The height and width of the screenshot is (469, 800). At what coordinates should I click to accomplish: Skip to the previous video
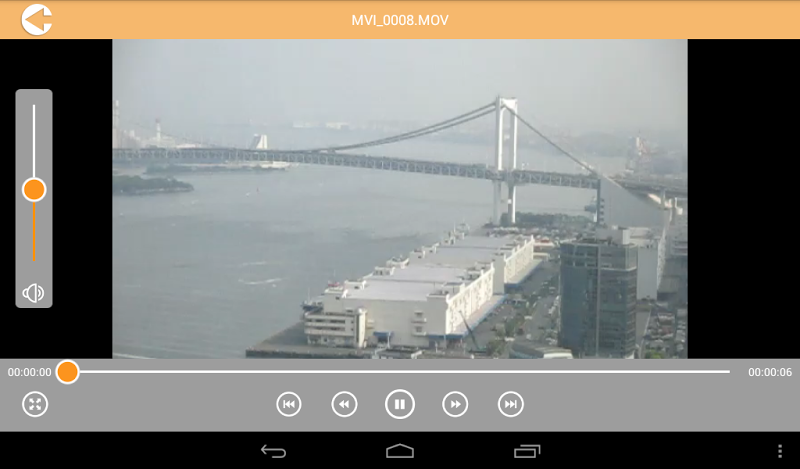point(289,404)
